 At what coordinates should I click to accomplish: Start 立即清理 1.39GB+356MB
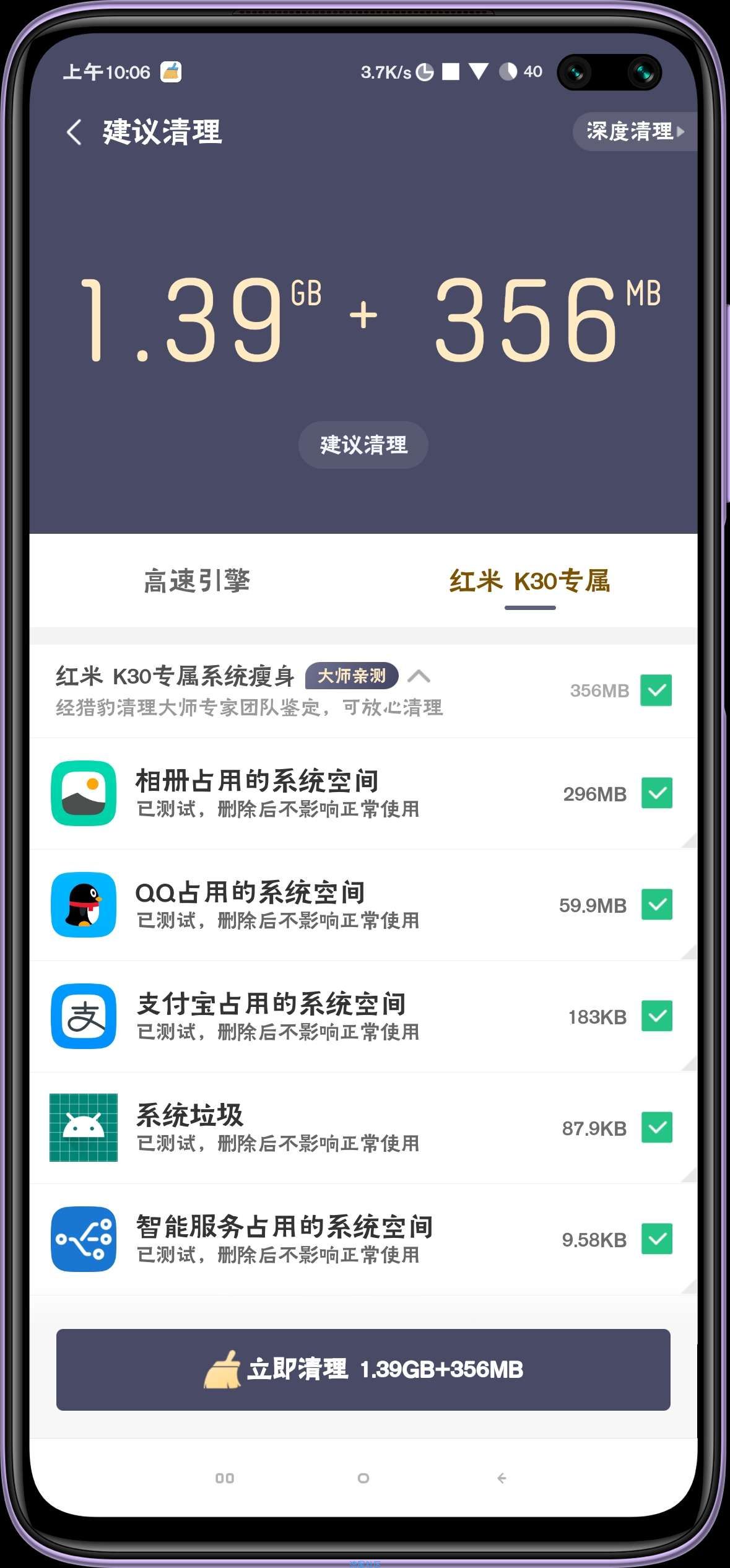[x=363, y=1369]
